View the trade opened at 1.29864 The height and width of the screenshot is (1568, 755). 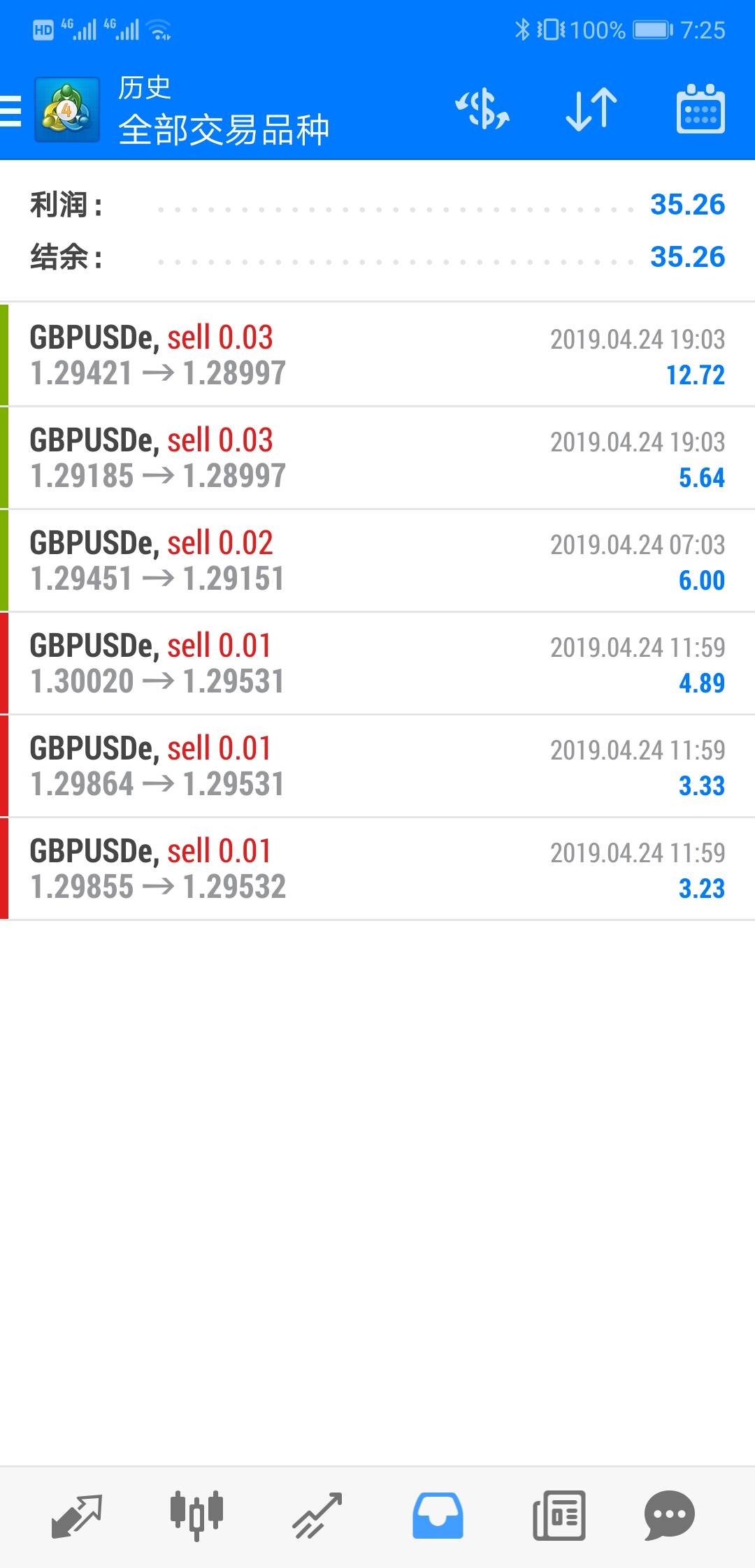(x=377, y=766)
